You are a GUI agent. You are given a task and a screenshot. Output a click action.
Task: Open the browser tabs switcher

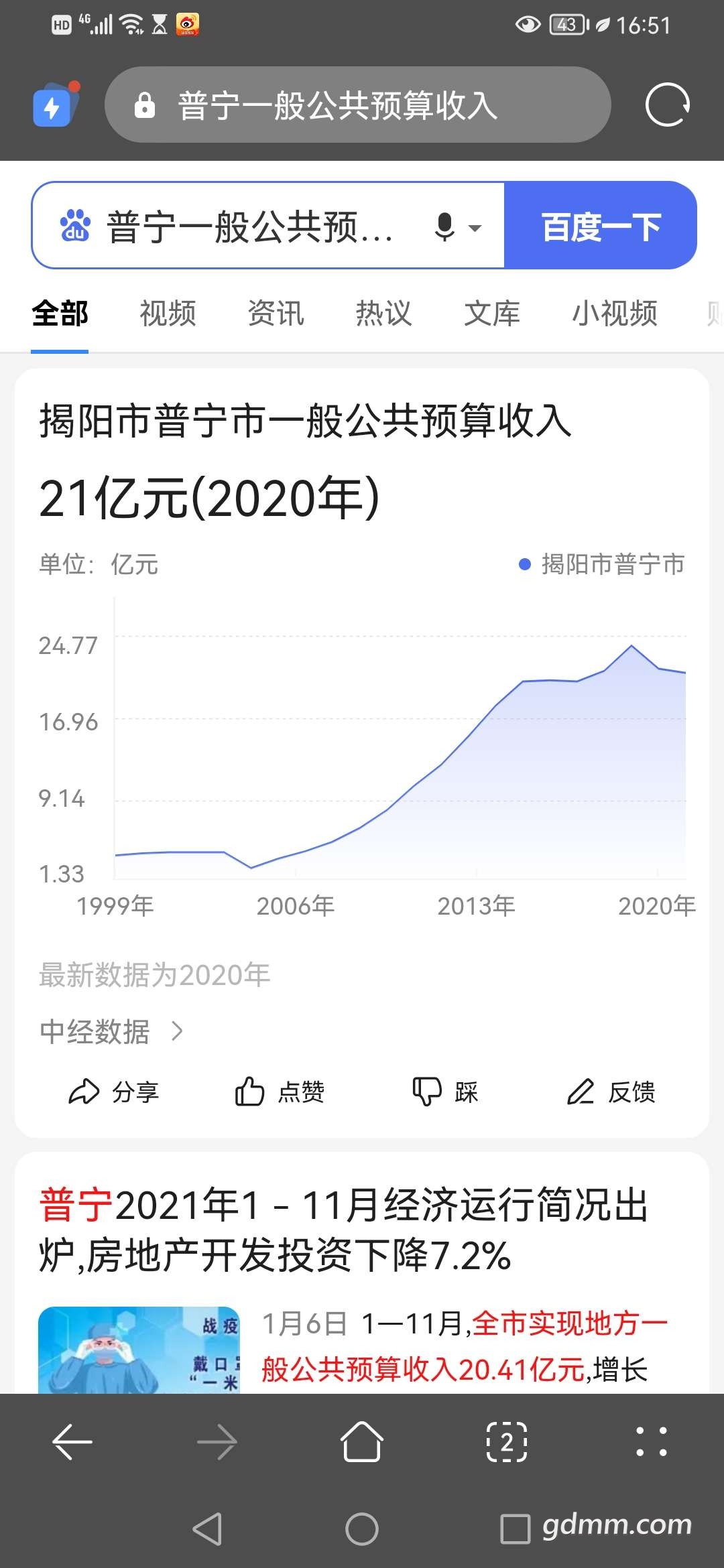[x=507, y=1441]
